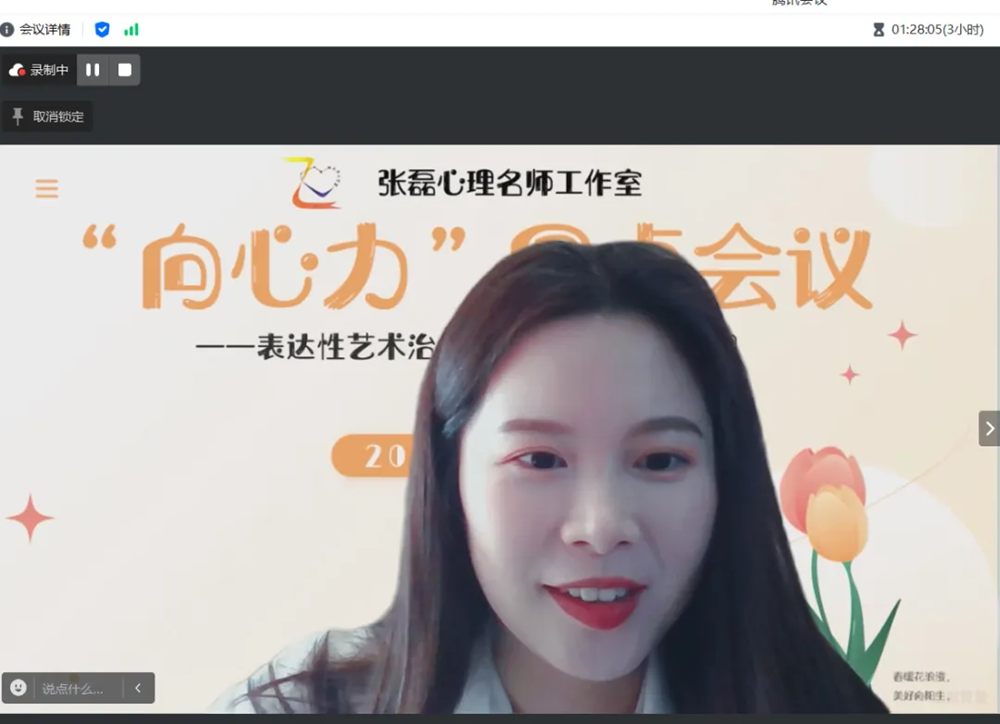Stop the cloud recording
The width and height of the screenshot is (1000, 724).
(125, 70)
